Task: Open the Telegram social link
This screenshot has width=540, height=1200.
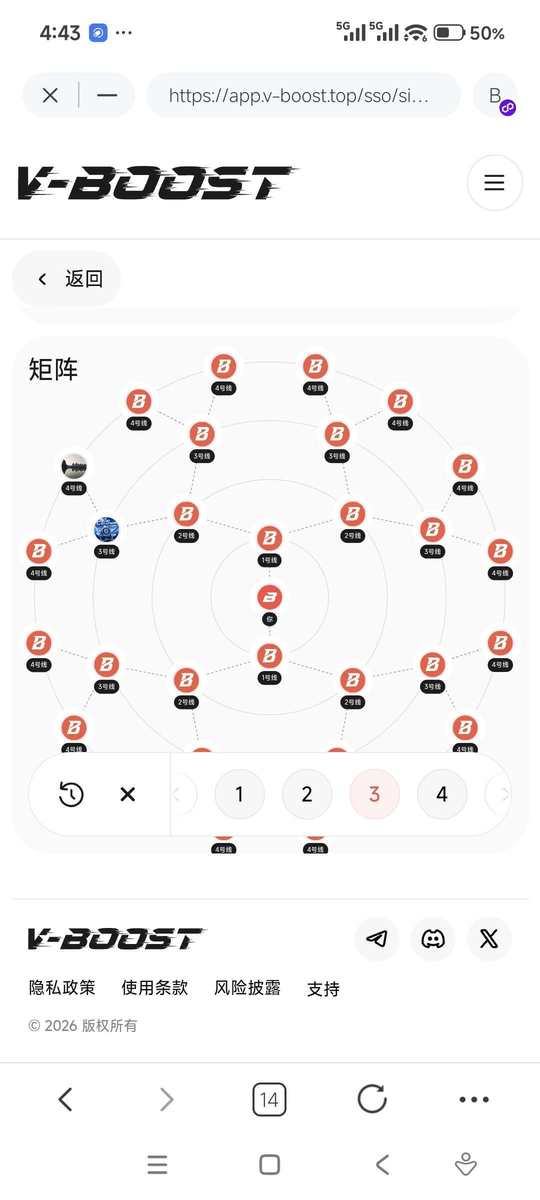Action: point(377,939)
